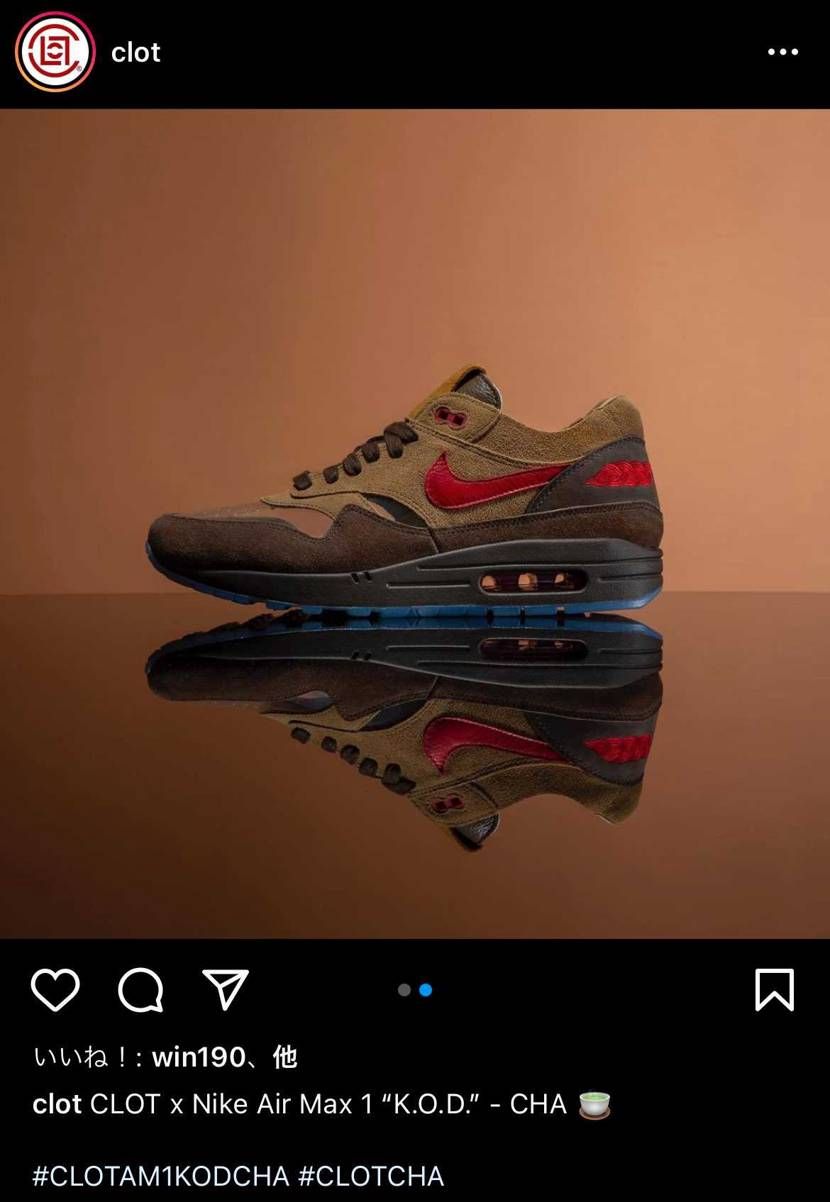Image resolution: width=830 pixels, height=1202 pixels.
Task: Share the post via the paper plane
Action: [225, 989]
